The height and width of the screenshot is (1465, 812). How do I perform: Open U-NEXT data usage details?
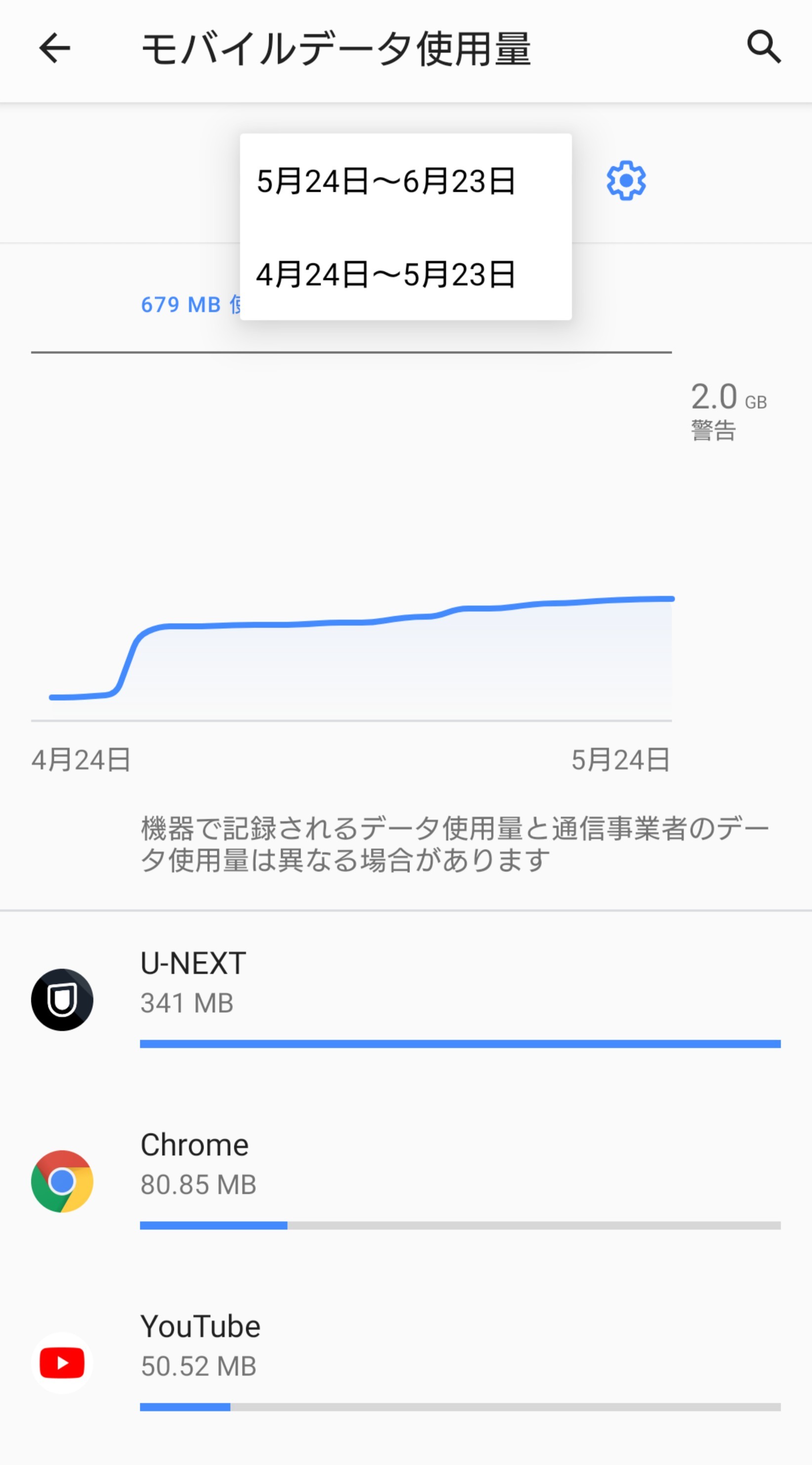coord(406,999)
